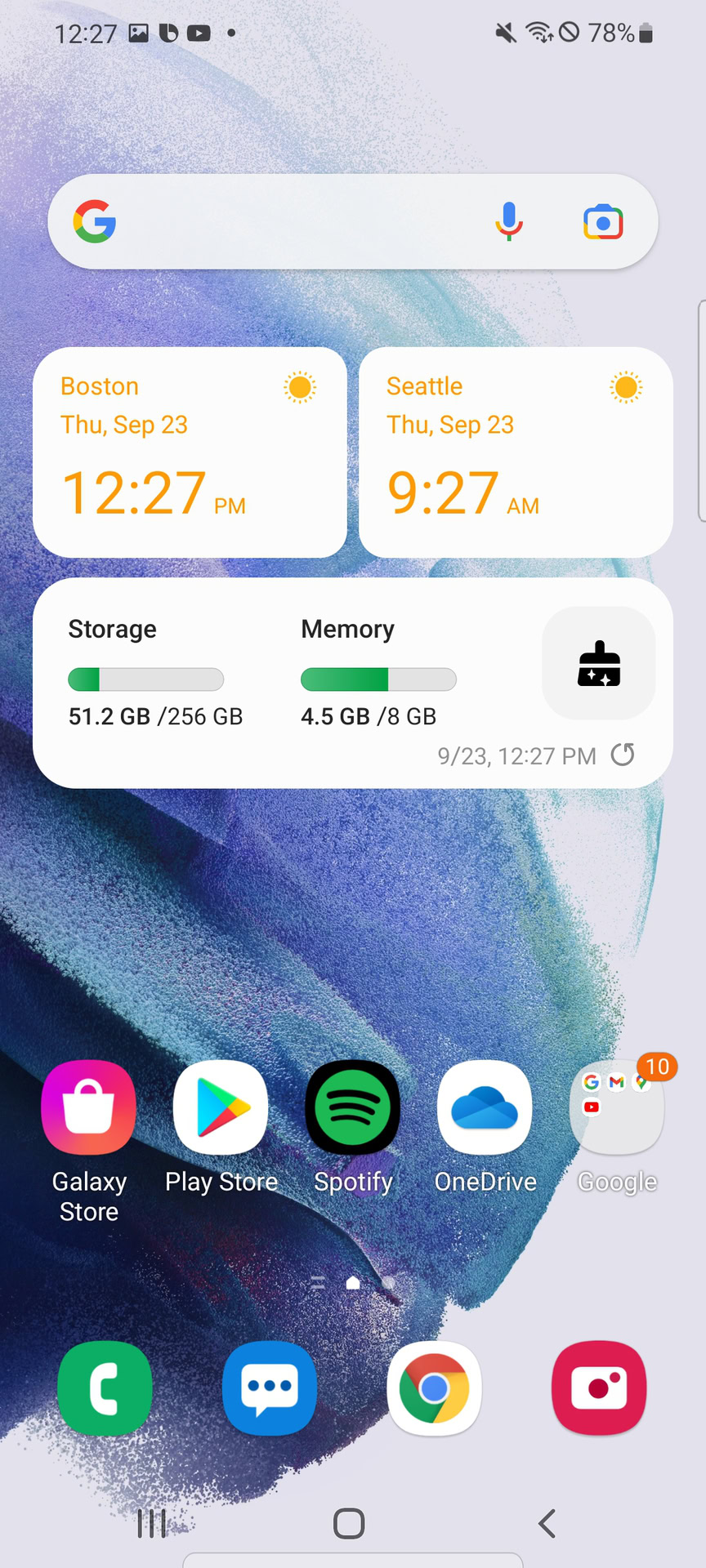Start voice search with the microphone
The height and width of the screenshot is (1568, 706).
point(509,221)
